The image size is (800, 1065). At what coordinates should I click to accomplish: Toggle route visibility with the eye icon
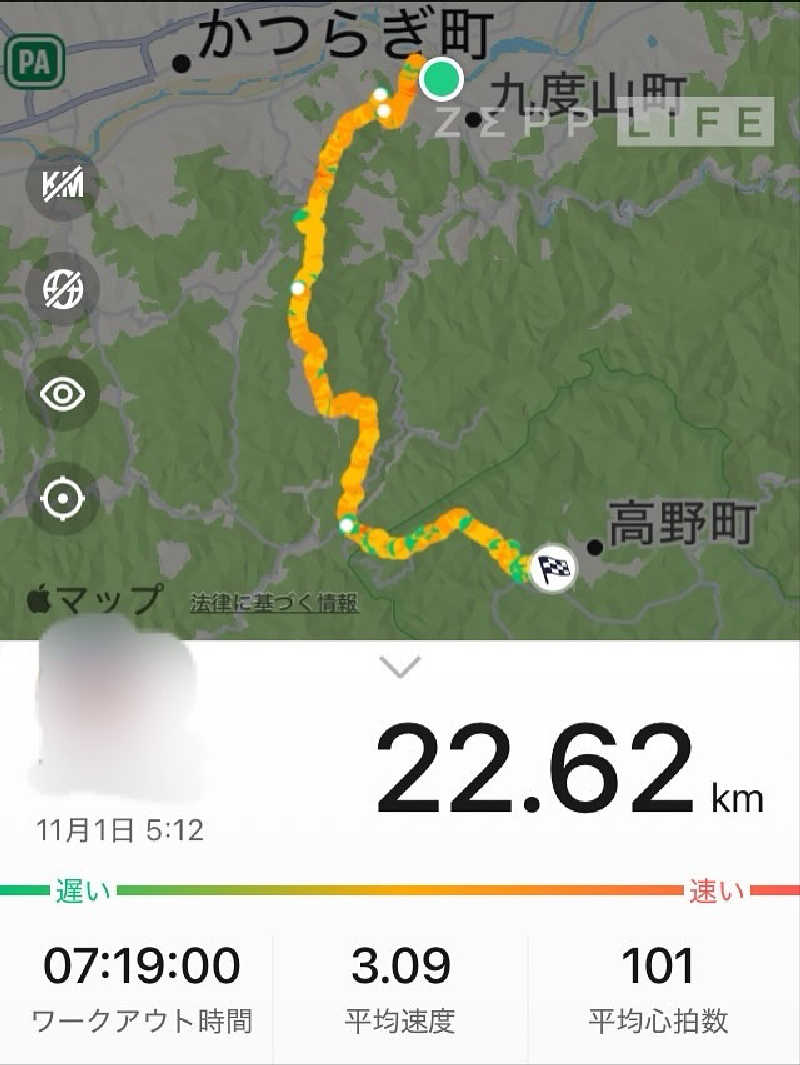pyautogui.click(x=62, y=394)
